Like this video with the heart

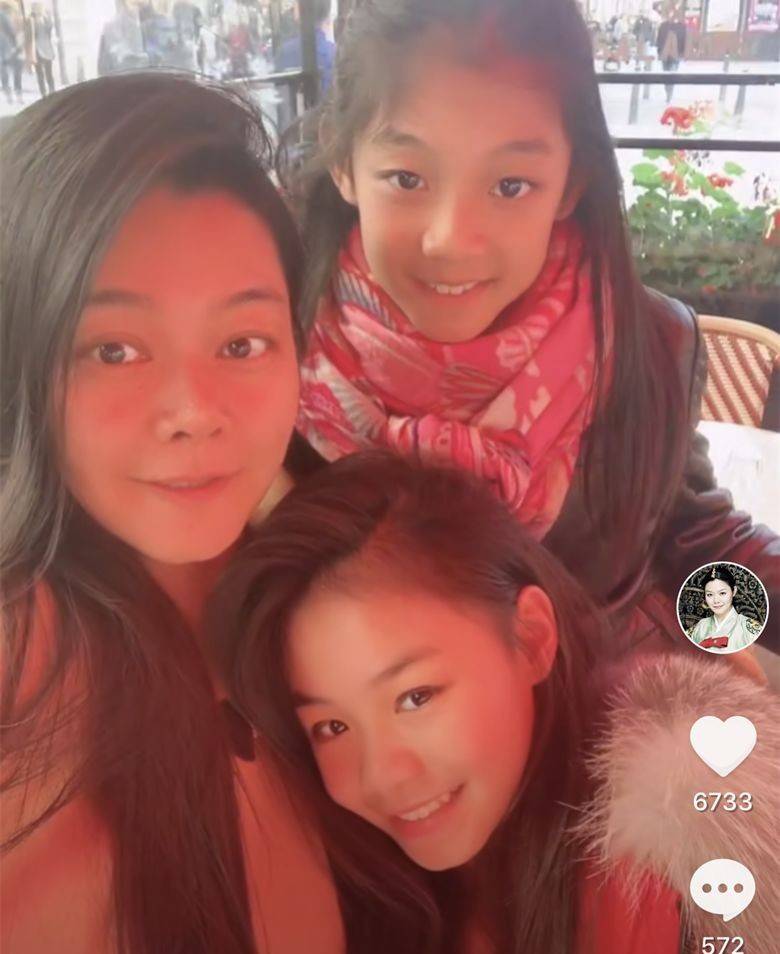click(x=722, y=745)
